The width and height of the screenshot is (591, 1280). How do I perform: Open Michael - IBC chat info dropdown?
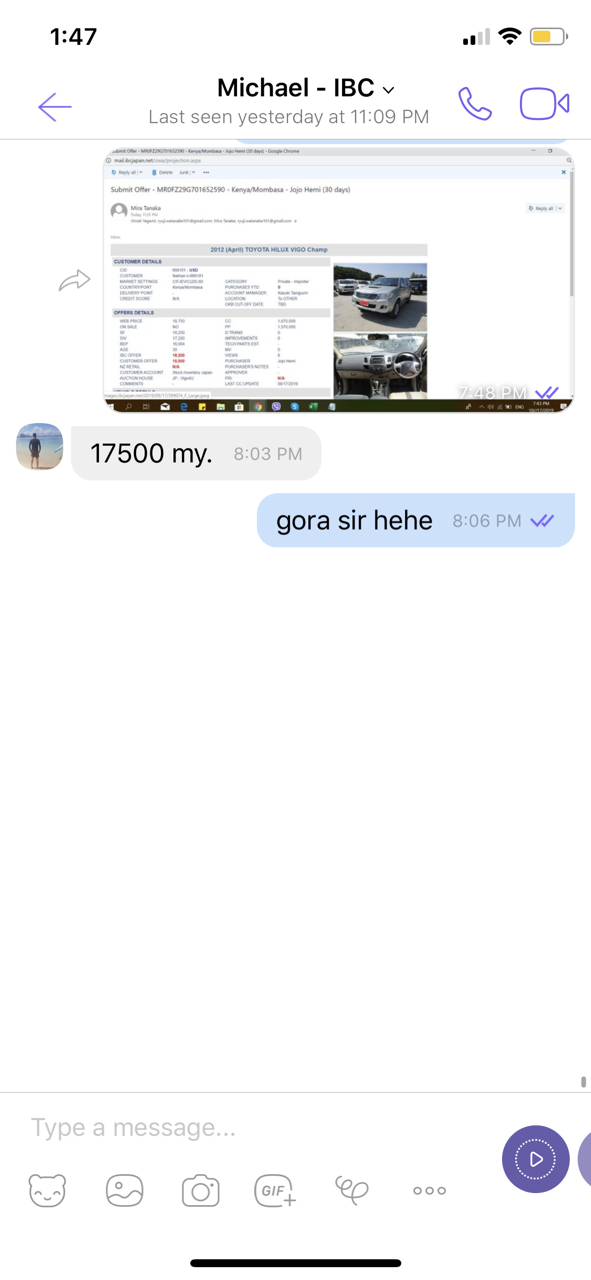click(x=306, y=88)
